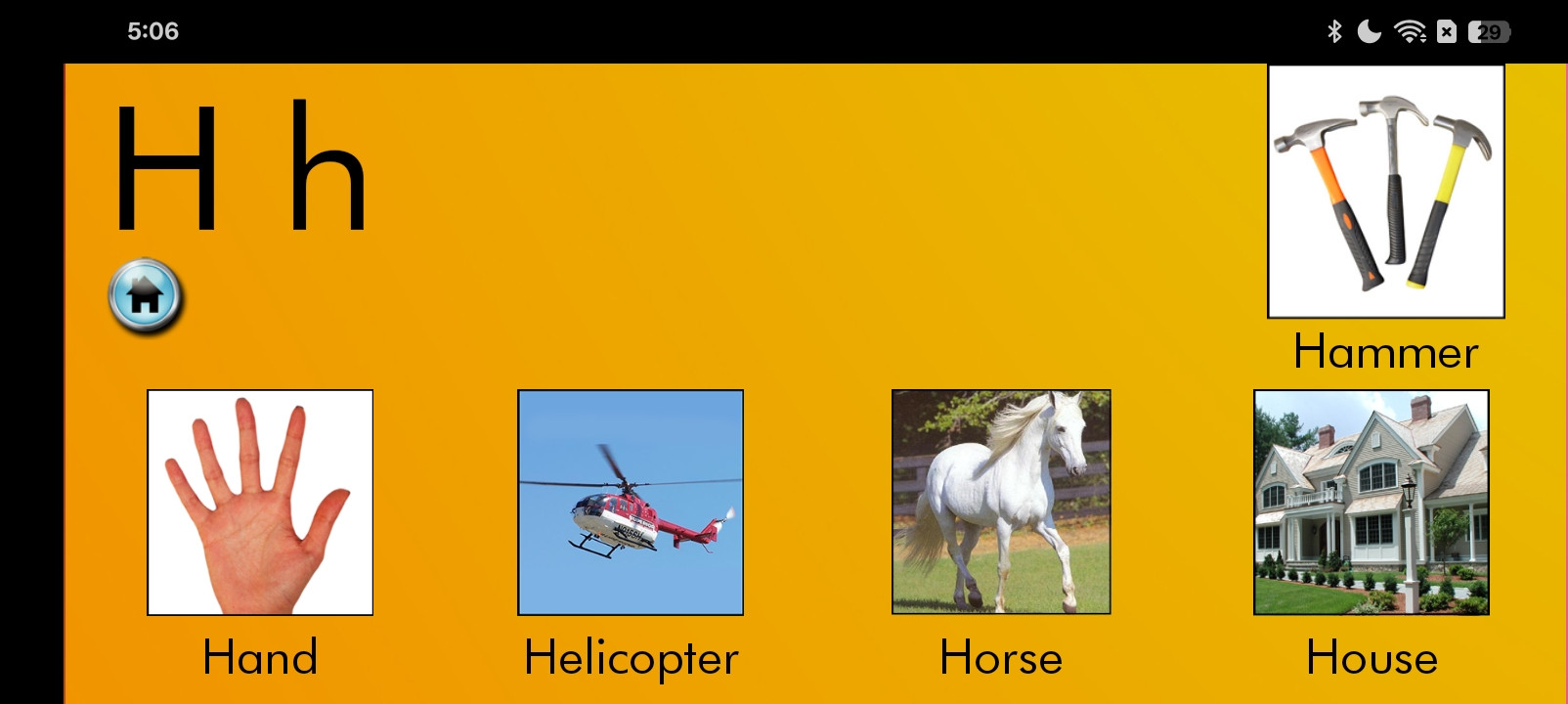Go back to the home screen

[145, 296]
